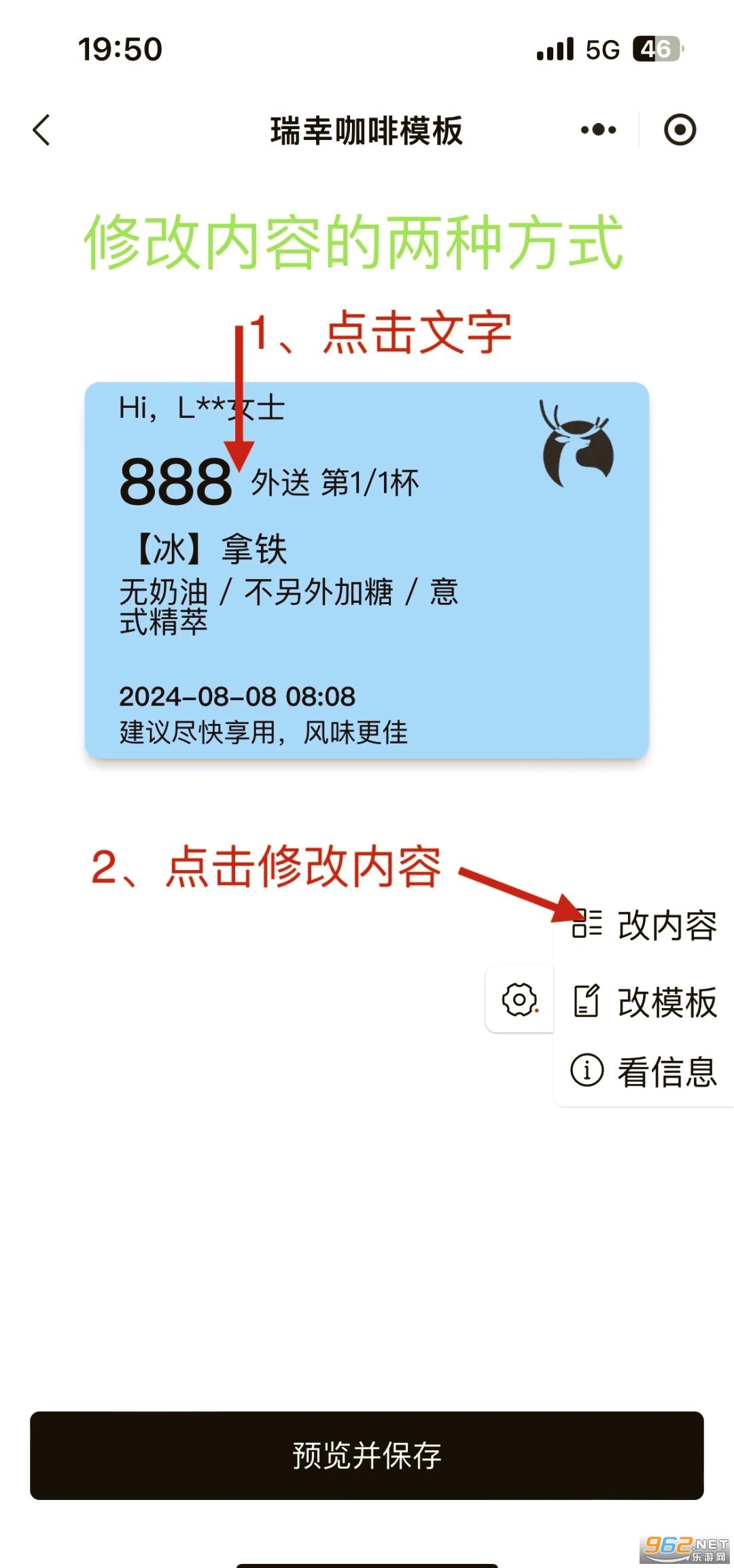The height and width of the screenshot is (1568, 734).
Task: Edit the order number 888 on the label
Action: [x=175, y=482]
